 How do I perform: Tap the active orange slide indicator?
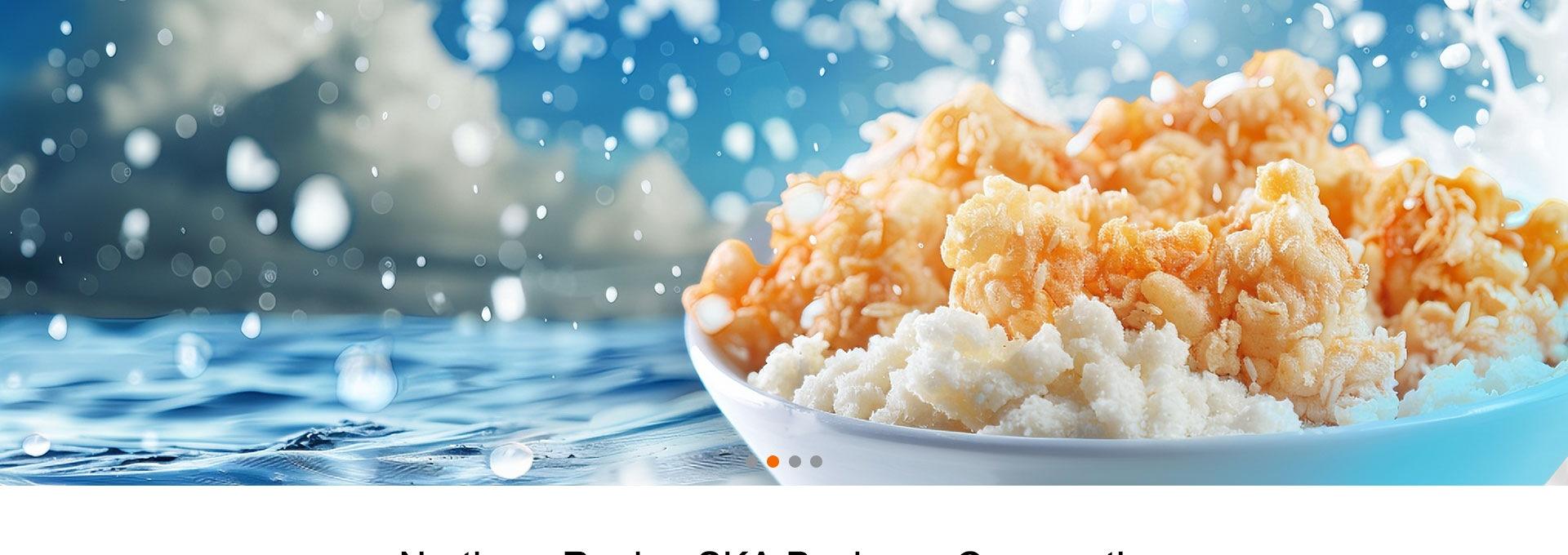click(x=773, y=461)
